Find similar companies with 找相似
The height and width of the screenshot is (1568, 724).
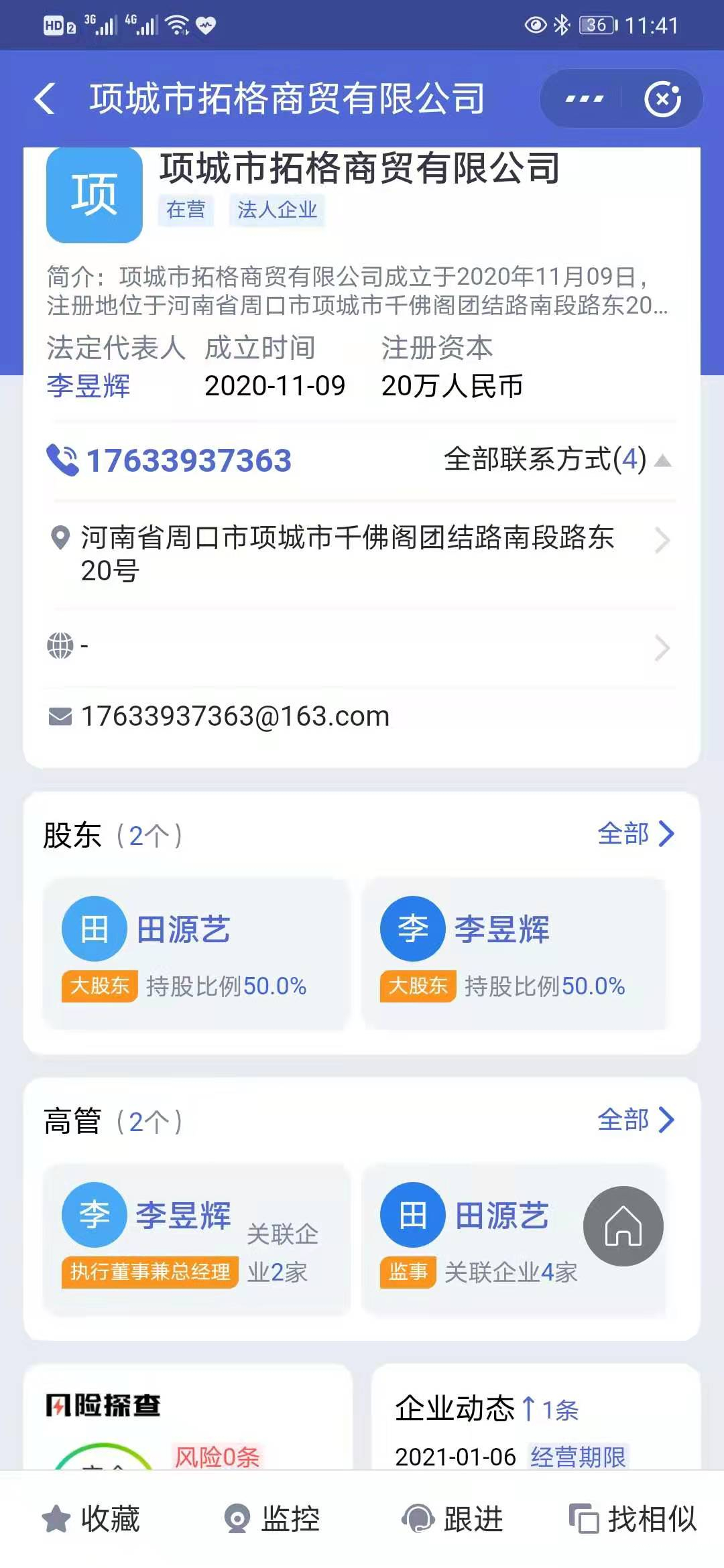[x=633, y=1518]
